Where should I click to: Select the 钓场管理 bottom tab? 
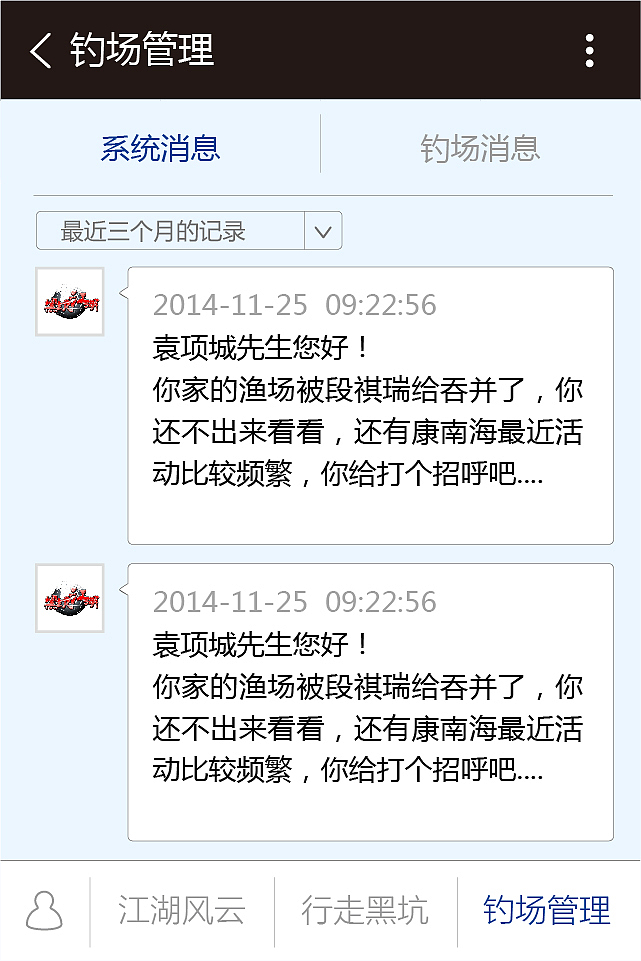(547, 911)
